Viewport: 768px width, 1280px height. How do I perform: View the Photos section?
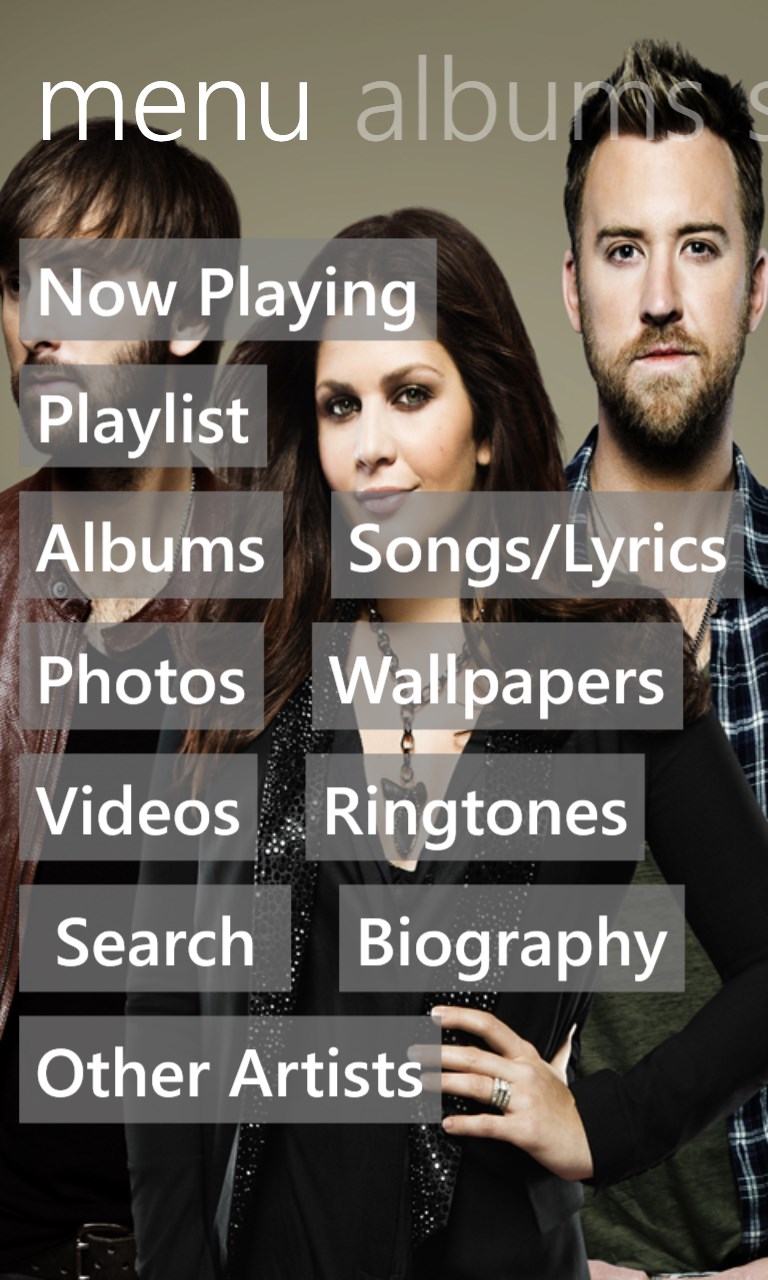click(142, 677)
